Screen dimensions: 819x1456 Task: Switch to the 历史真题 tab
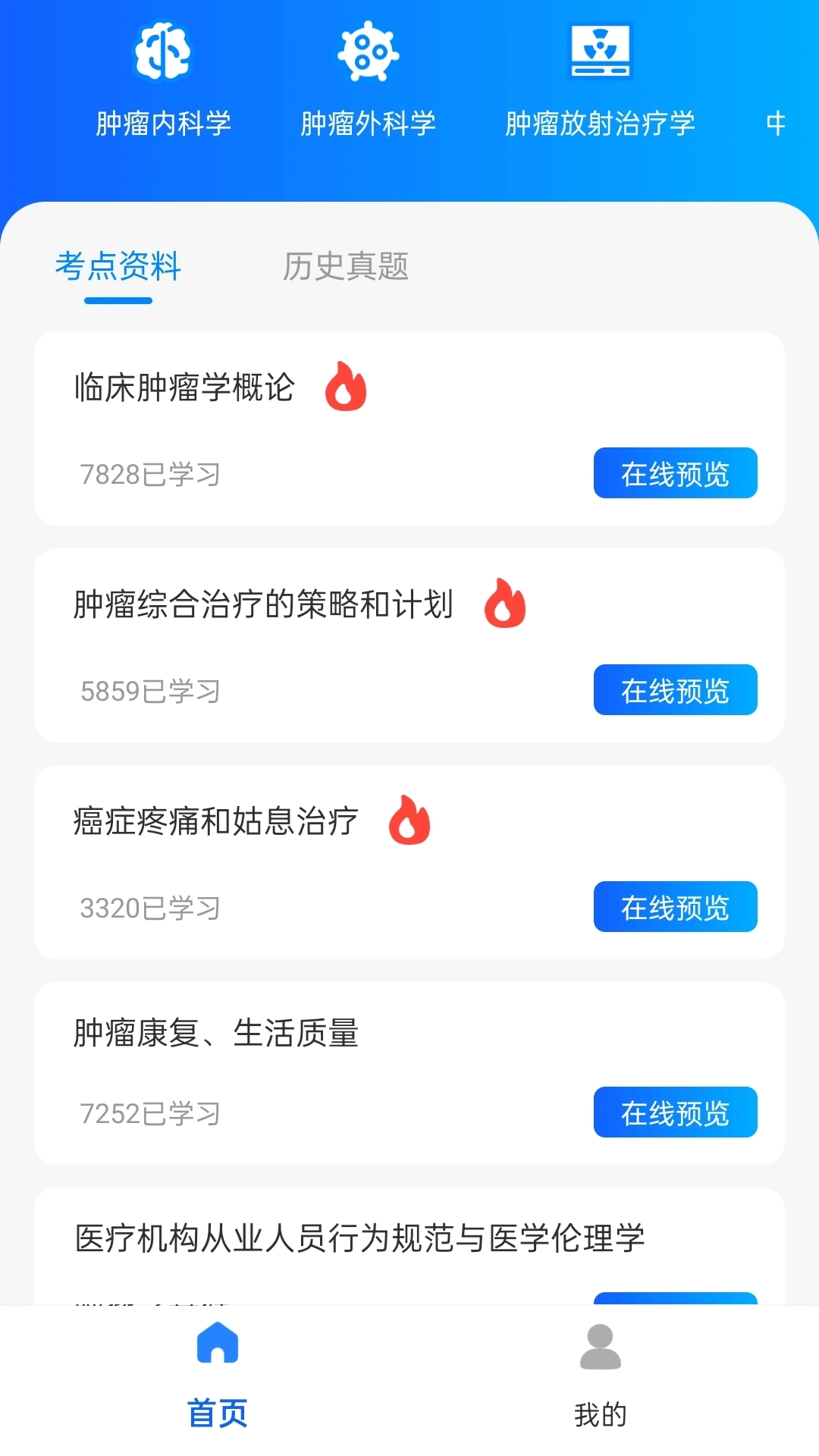pyautogui.click(x=345, y=268)
